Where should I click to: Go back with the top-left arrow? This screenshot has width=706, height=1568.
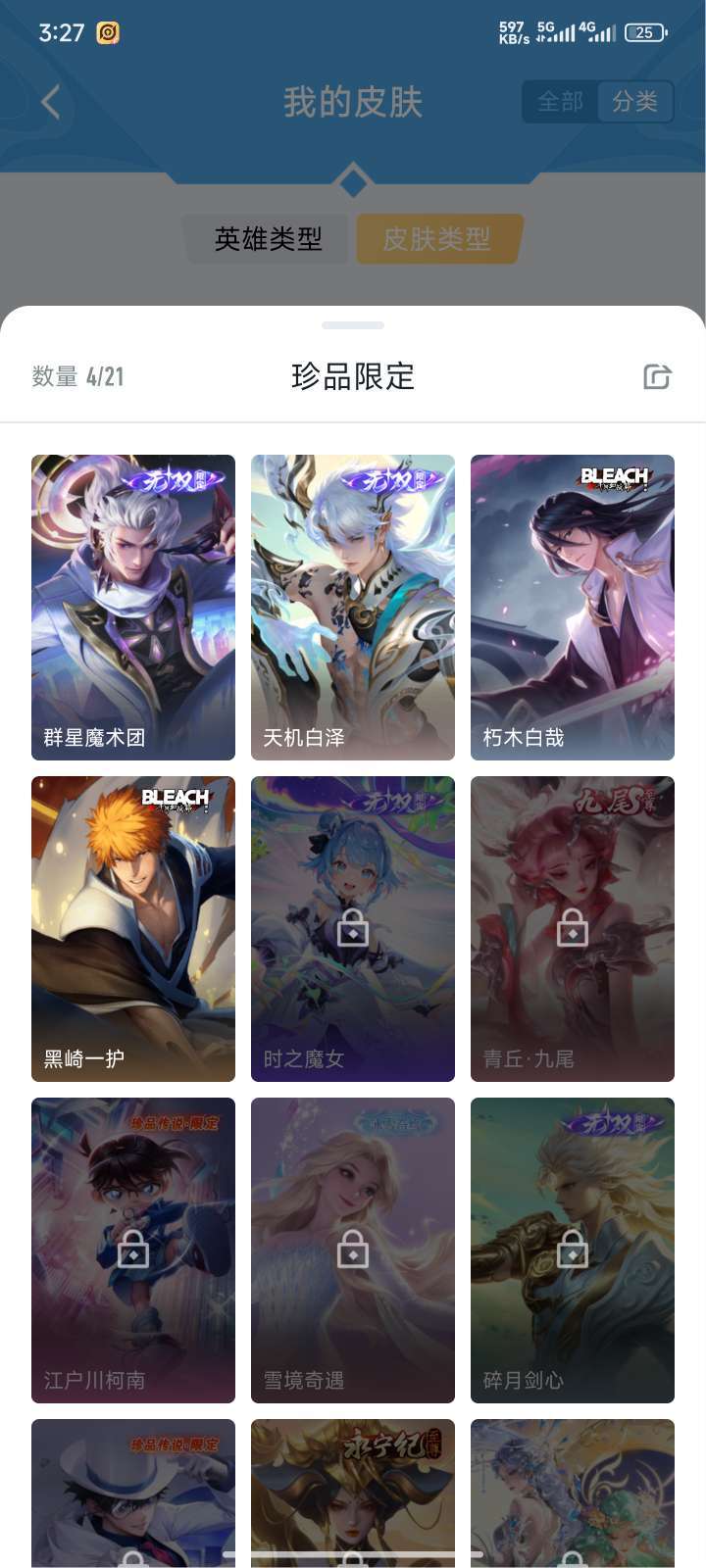(x=51, y=101)
